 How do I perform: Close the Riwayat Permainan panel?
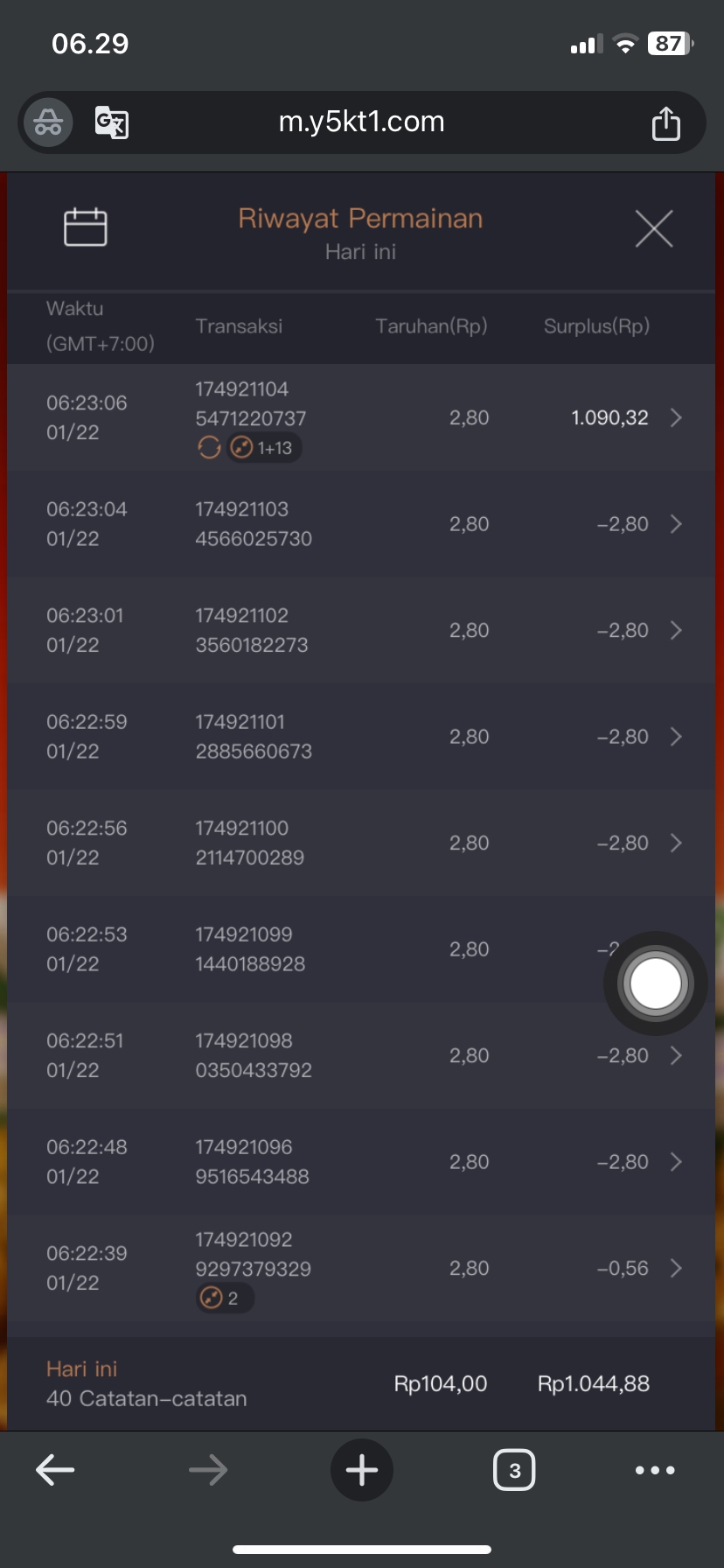tap(653, 229)
